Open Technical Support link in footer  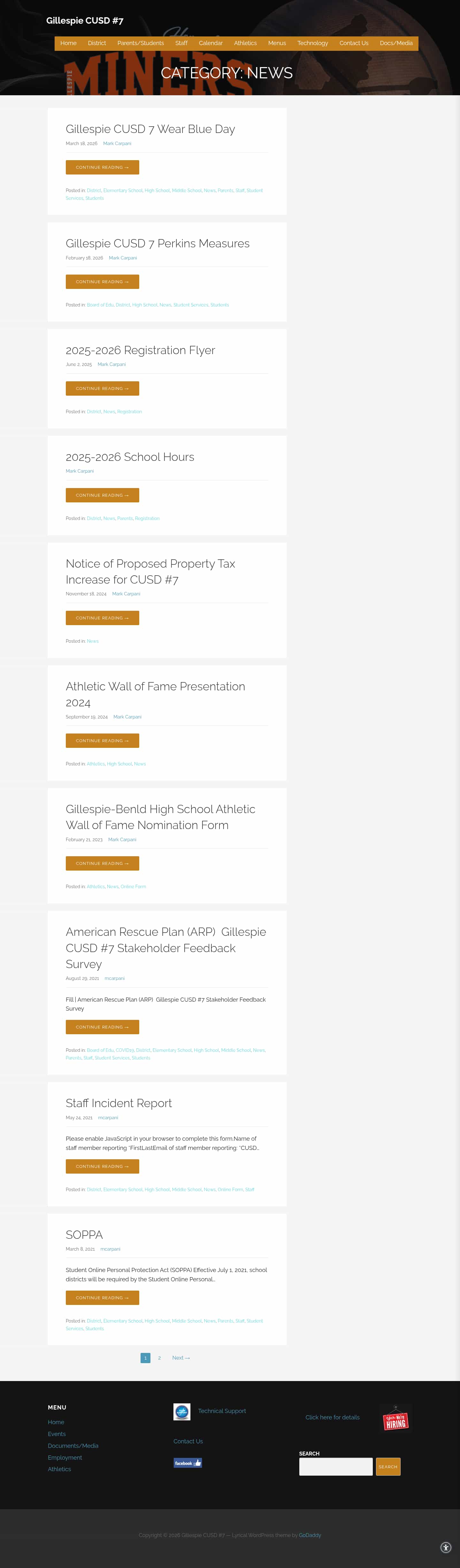click(221, 1411)
